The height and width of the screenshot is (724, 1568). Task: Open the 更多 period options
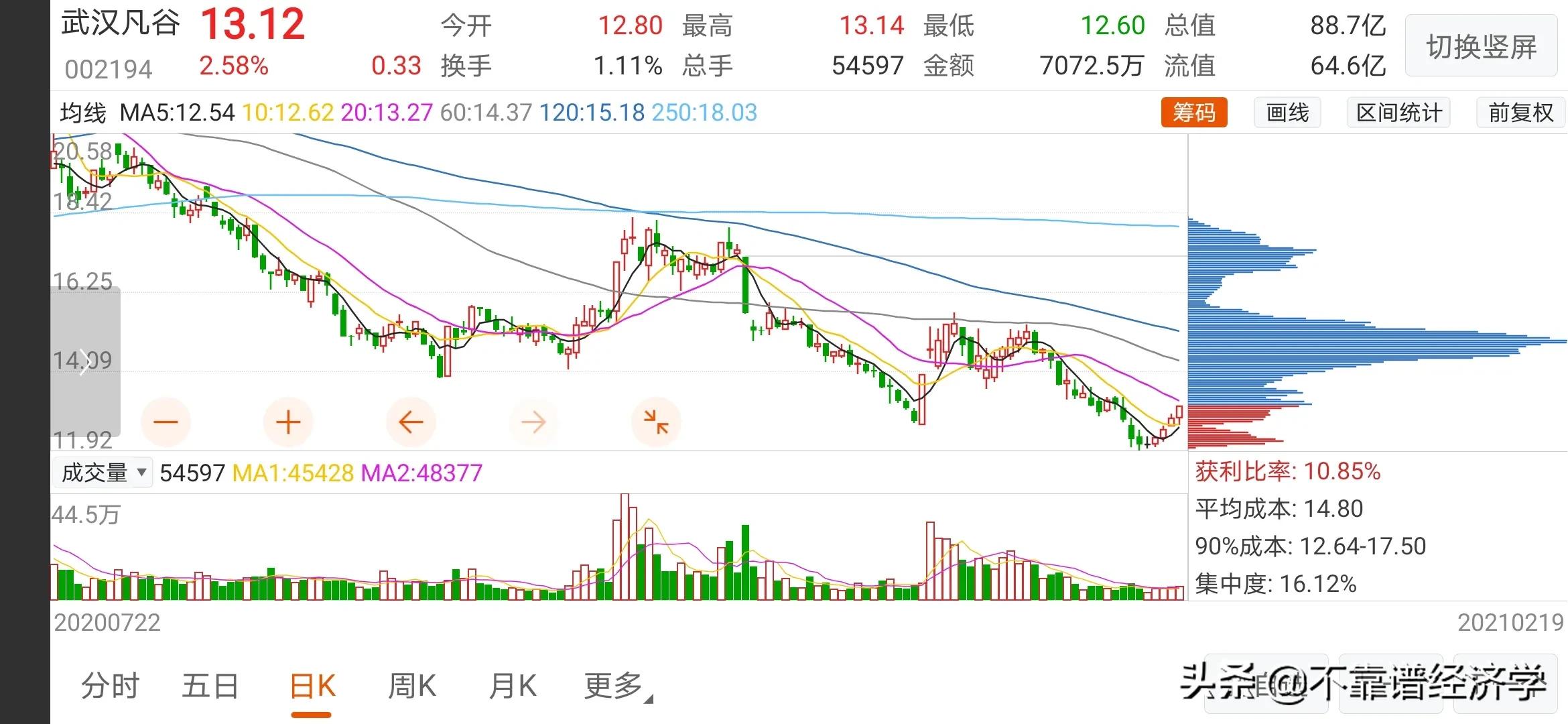[615, 686]
